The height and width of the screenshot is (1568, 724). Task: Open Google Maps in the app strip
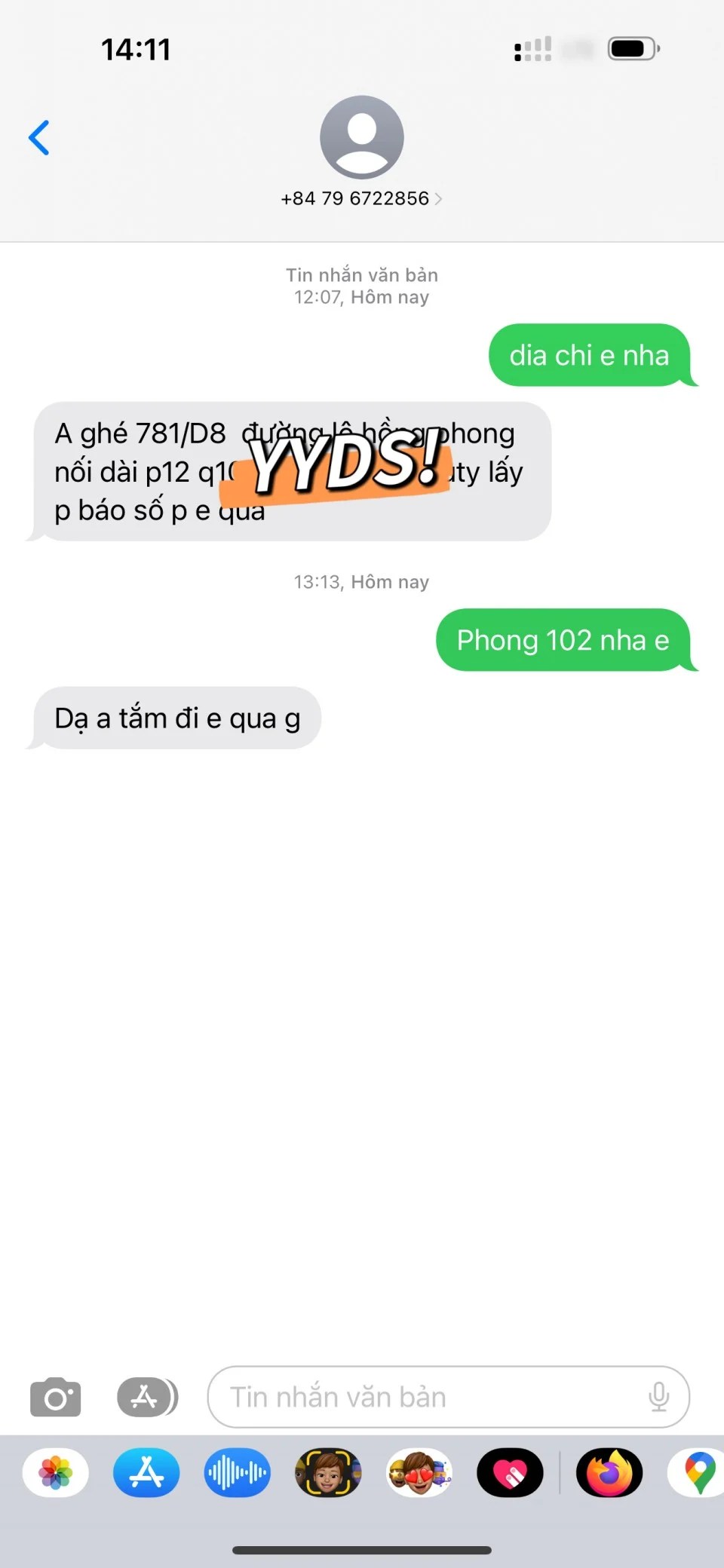point(698,1472)
